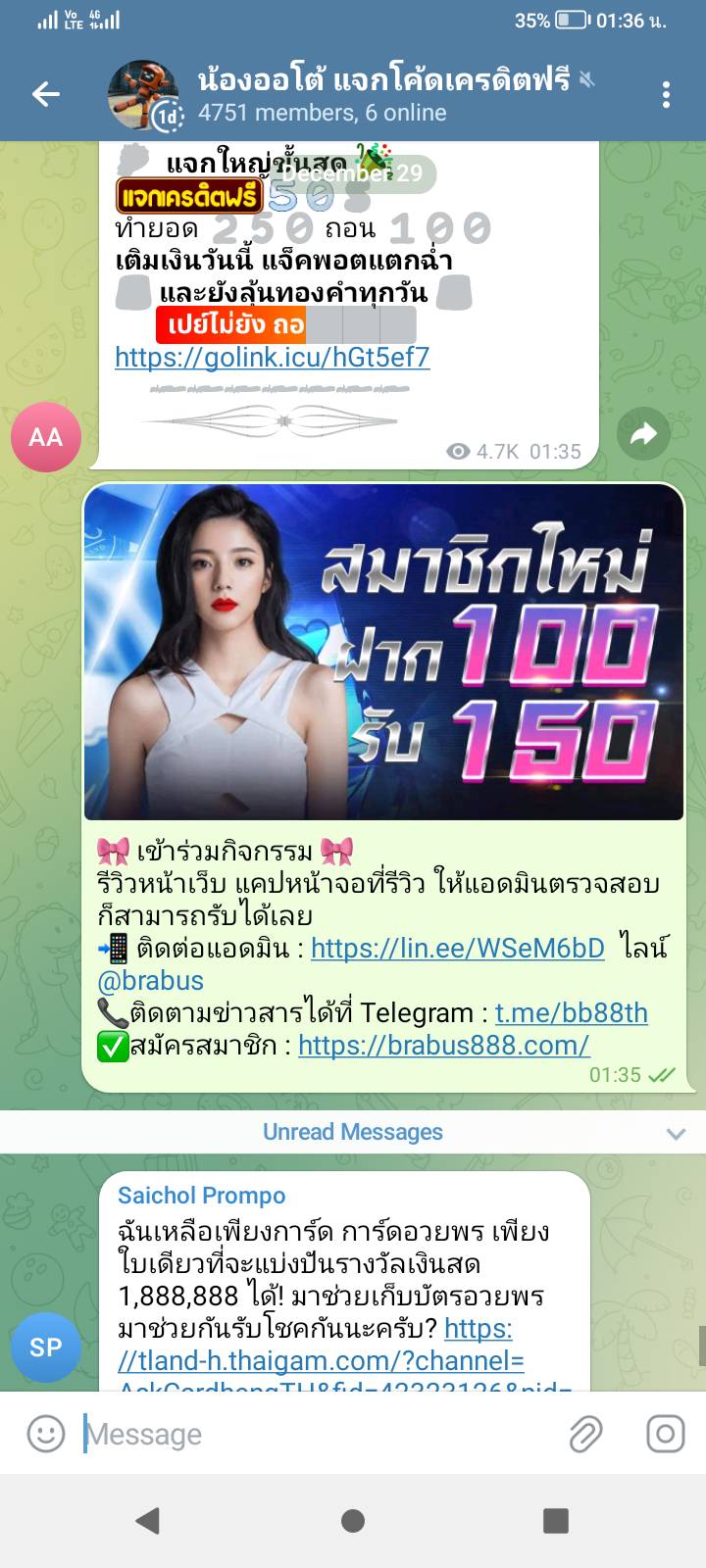
Task: Open the lin.ee/WSeM6bD admin contact link
Action: click(457, 948)
